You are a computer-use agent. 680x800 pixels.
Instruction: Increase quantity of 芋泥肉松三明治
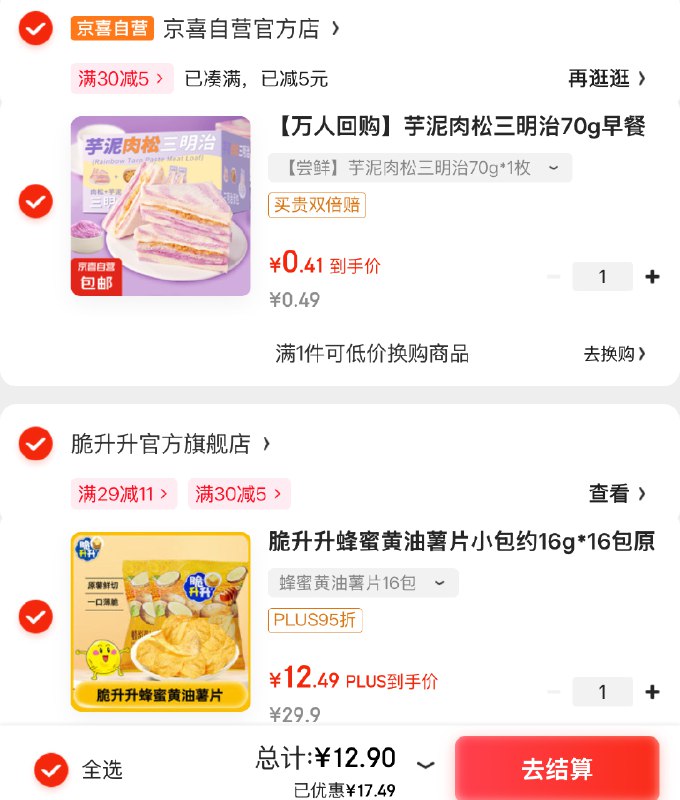click(653, 277)
